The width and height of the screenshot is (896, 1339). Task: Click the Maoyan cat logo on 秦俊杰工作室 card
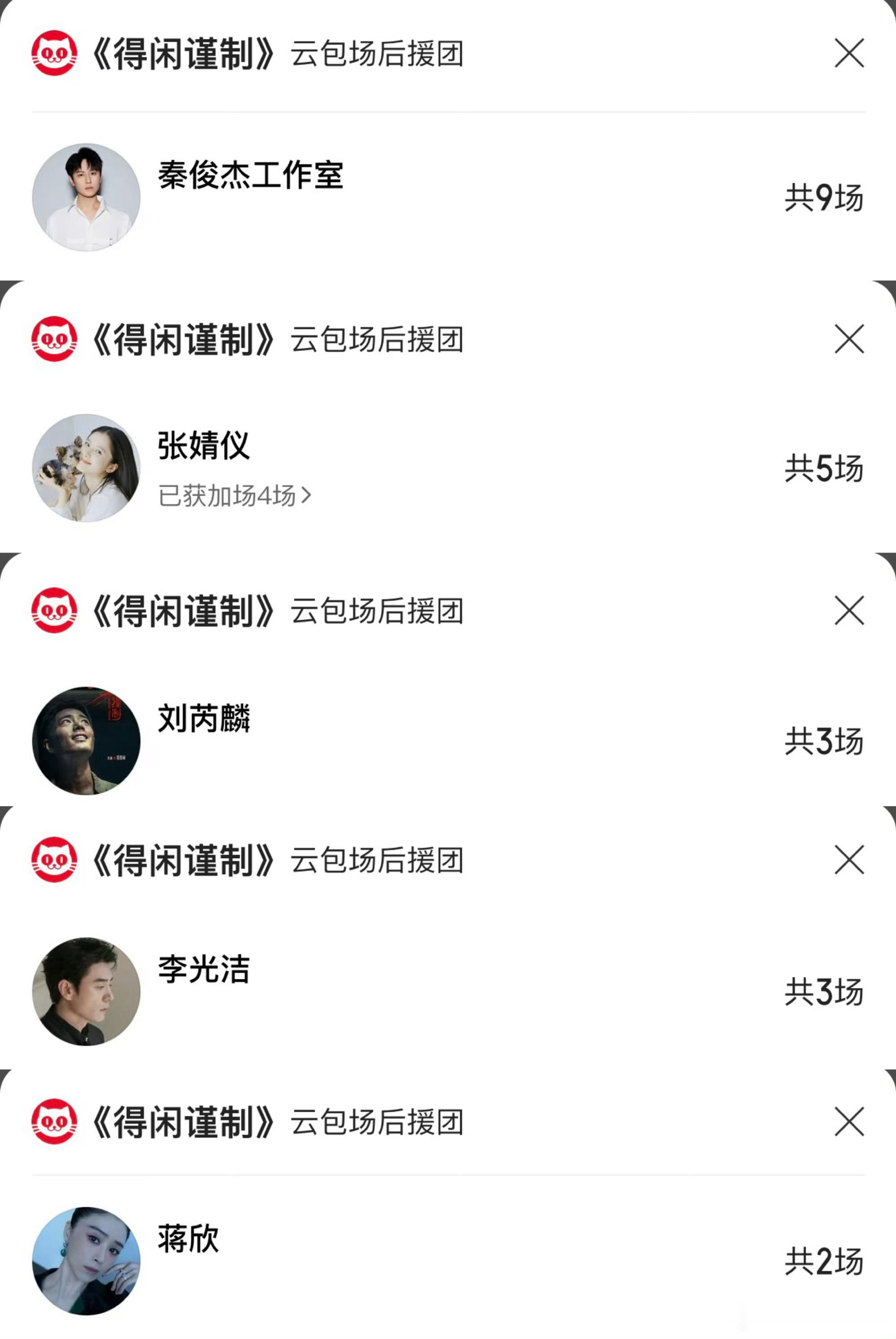(x=54, y=53)
